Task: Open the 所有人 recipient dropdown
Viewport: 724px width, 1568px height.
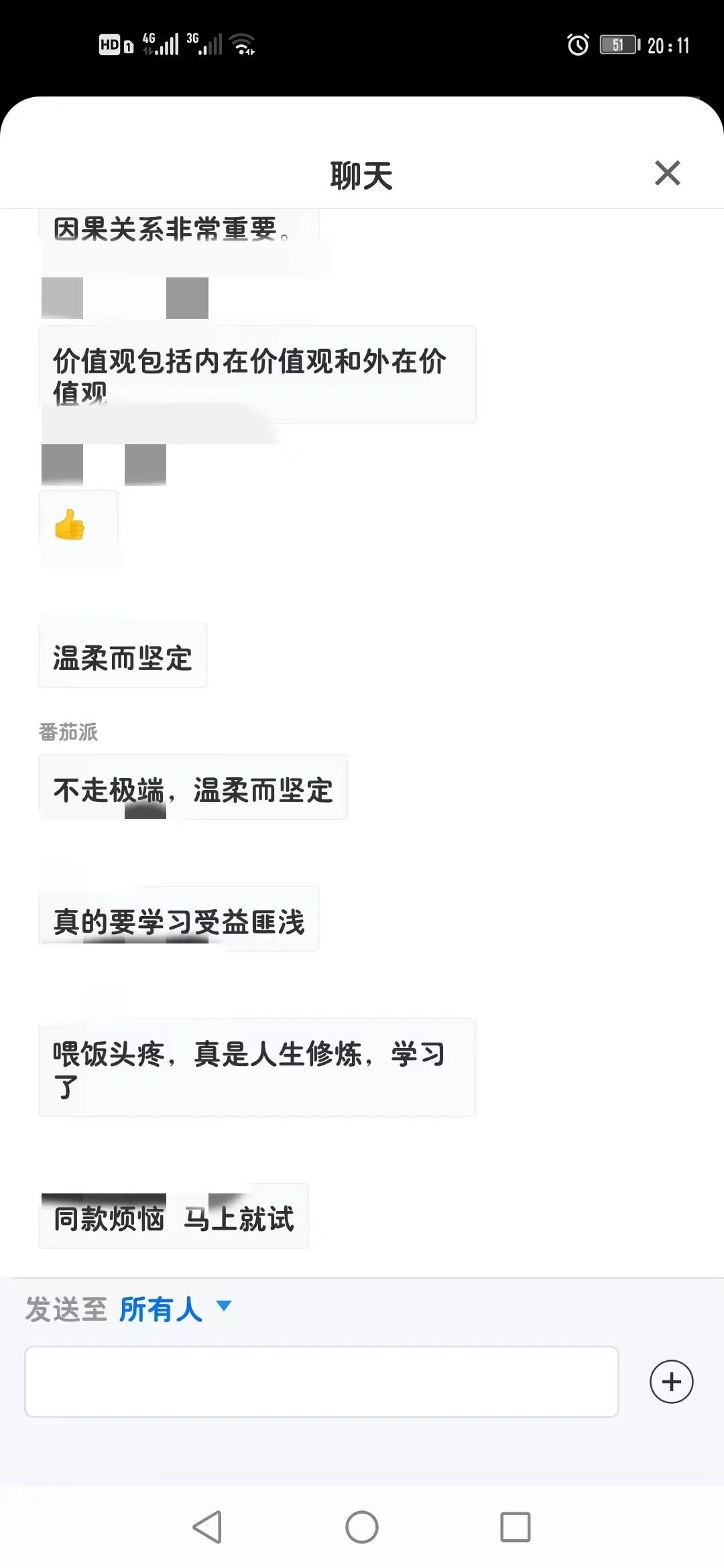Action: 176,1309
